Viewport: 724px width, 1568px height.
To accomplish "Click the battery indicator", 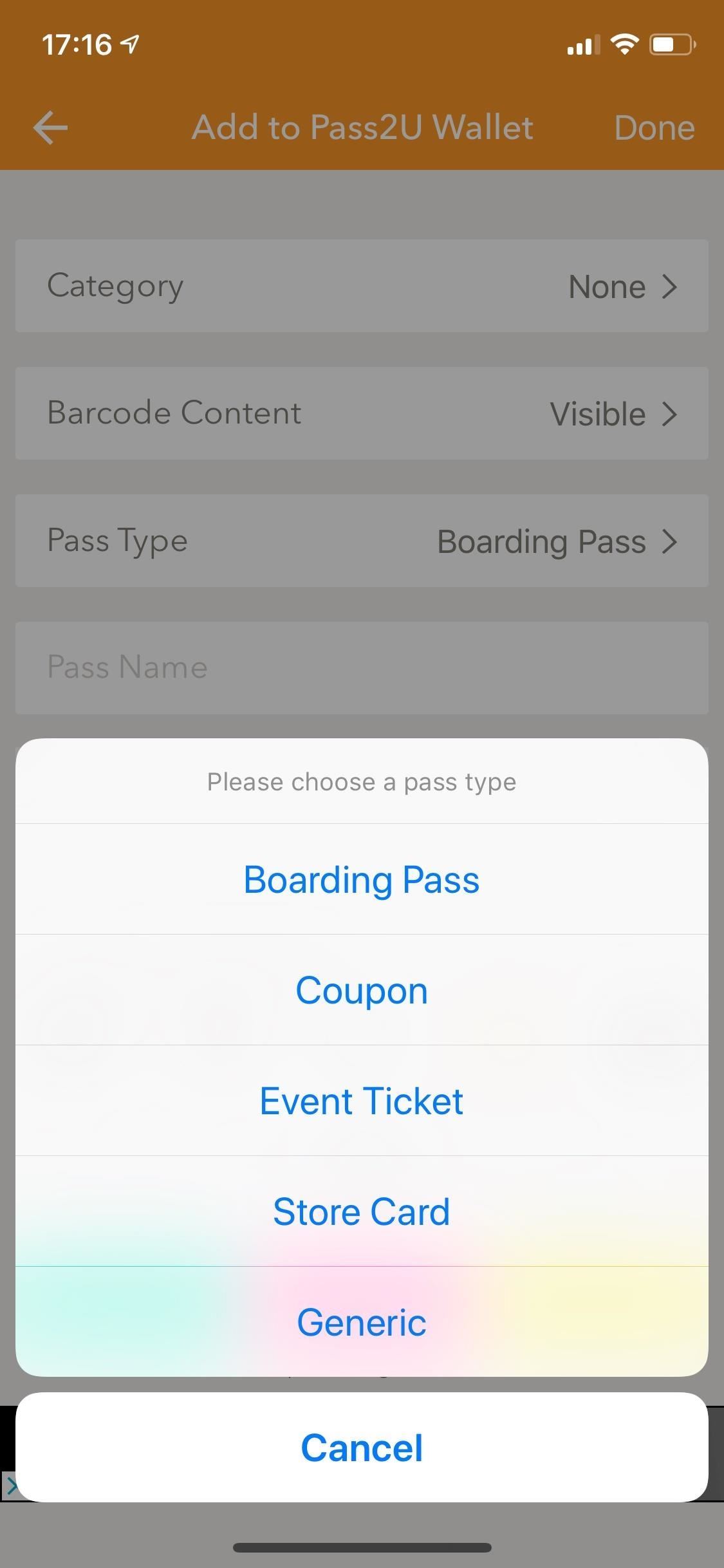I will (671, 44).
